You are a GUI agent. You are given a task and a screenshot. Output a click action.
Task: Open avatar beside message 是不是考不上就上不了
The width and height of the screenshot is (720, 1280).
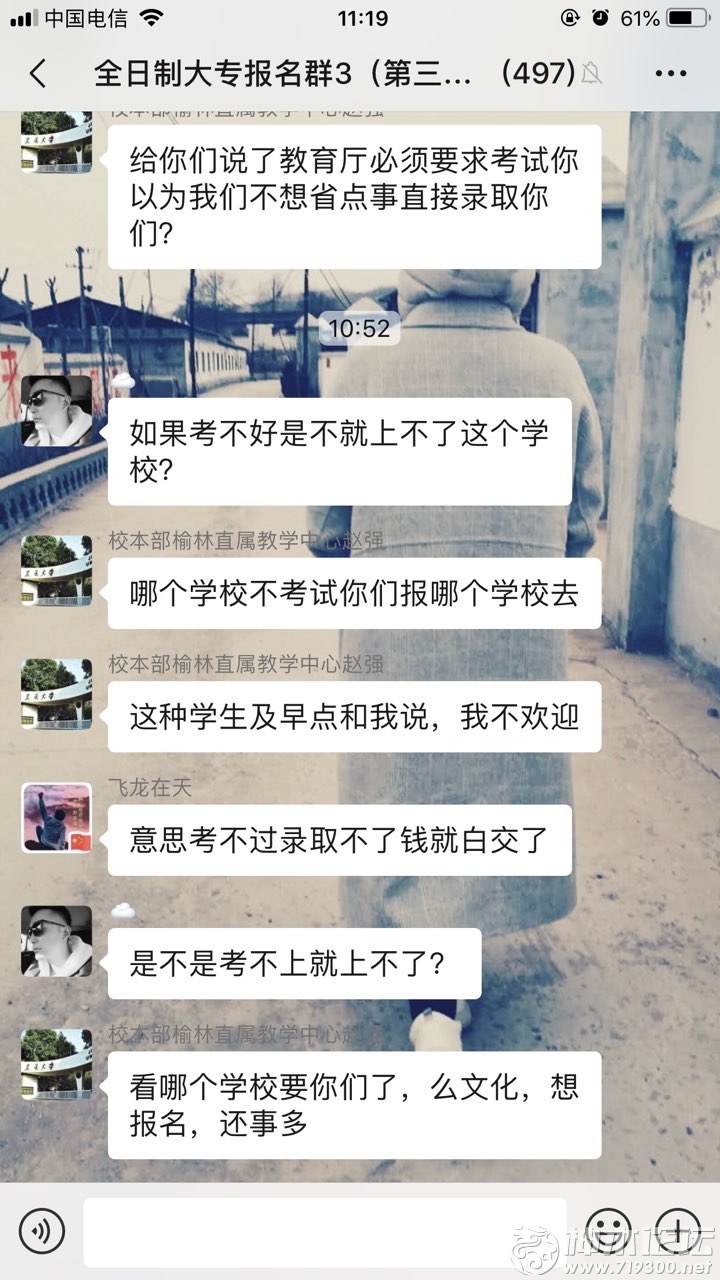57,941
